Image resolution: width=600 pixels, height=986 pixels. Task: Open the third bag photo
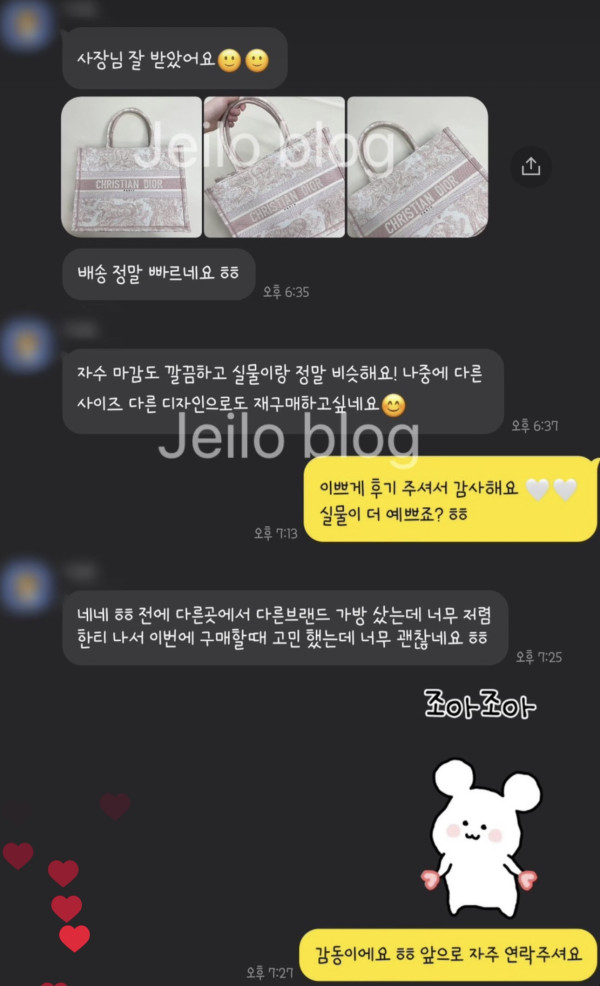(416, 167)
